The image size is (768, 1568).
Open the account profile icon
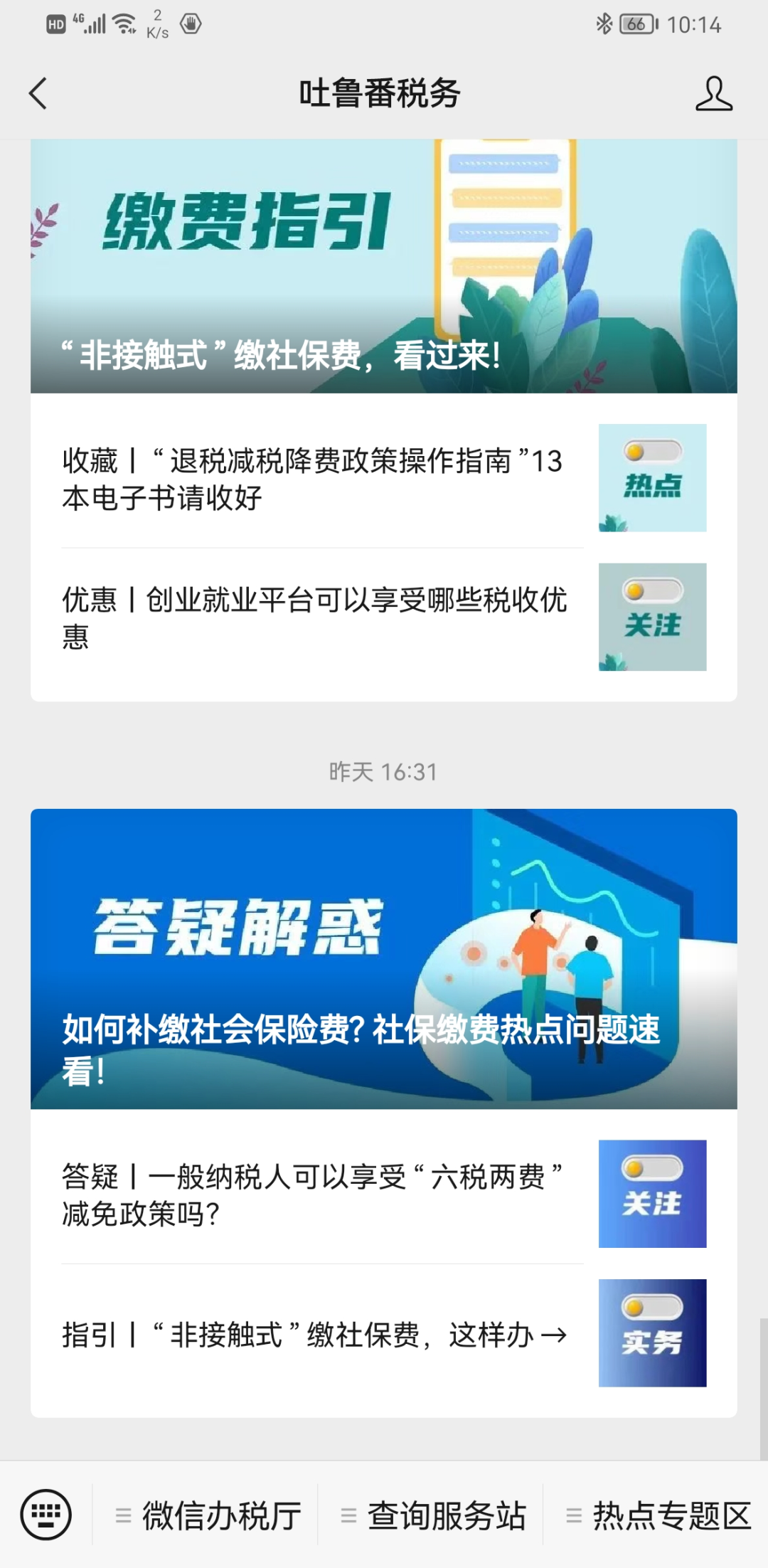pos(714,94)
